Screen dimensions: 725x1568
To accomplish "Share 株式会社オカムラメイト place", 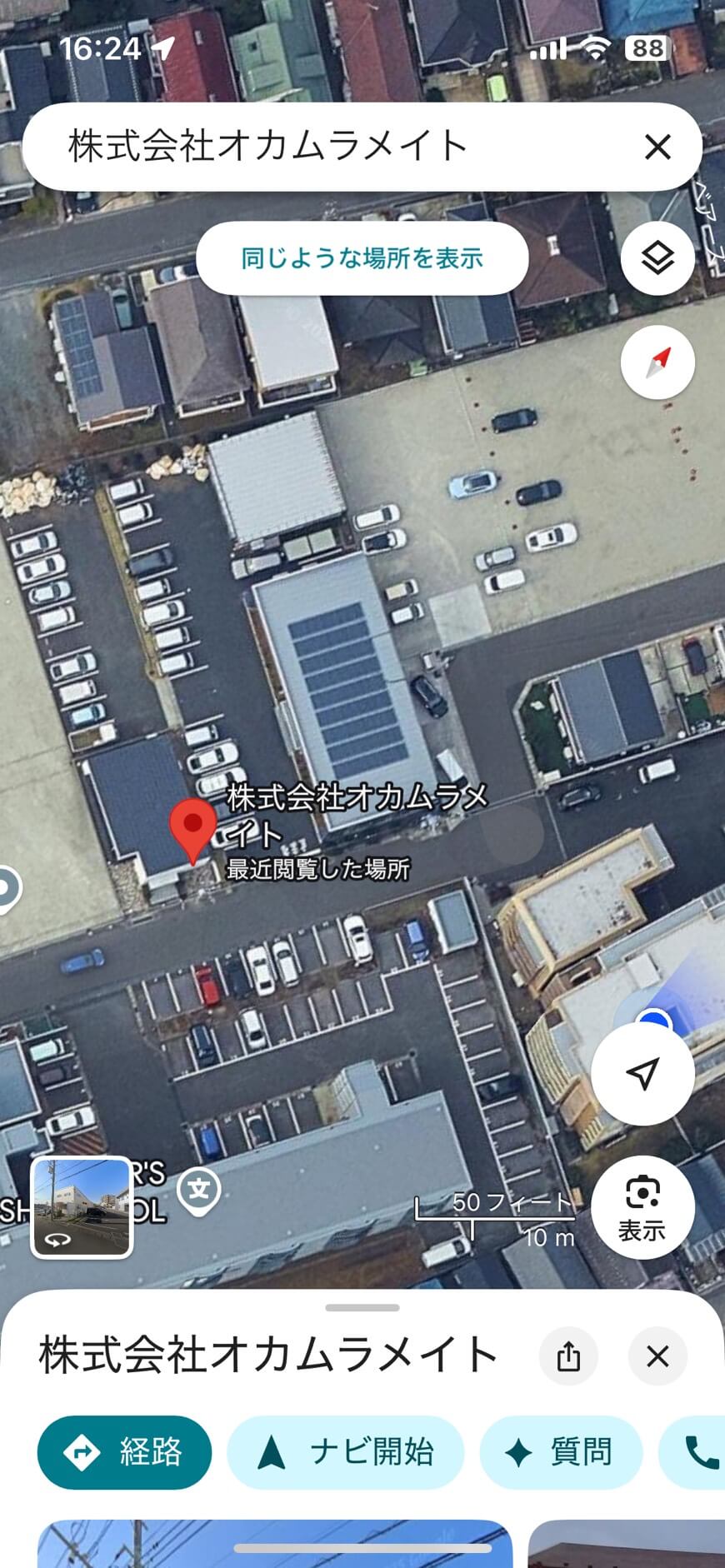I will click(568, 1356).
